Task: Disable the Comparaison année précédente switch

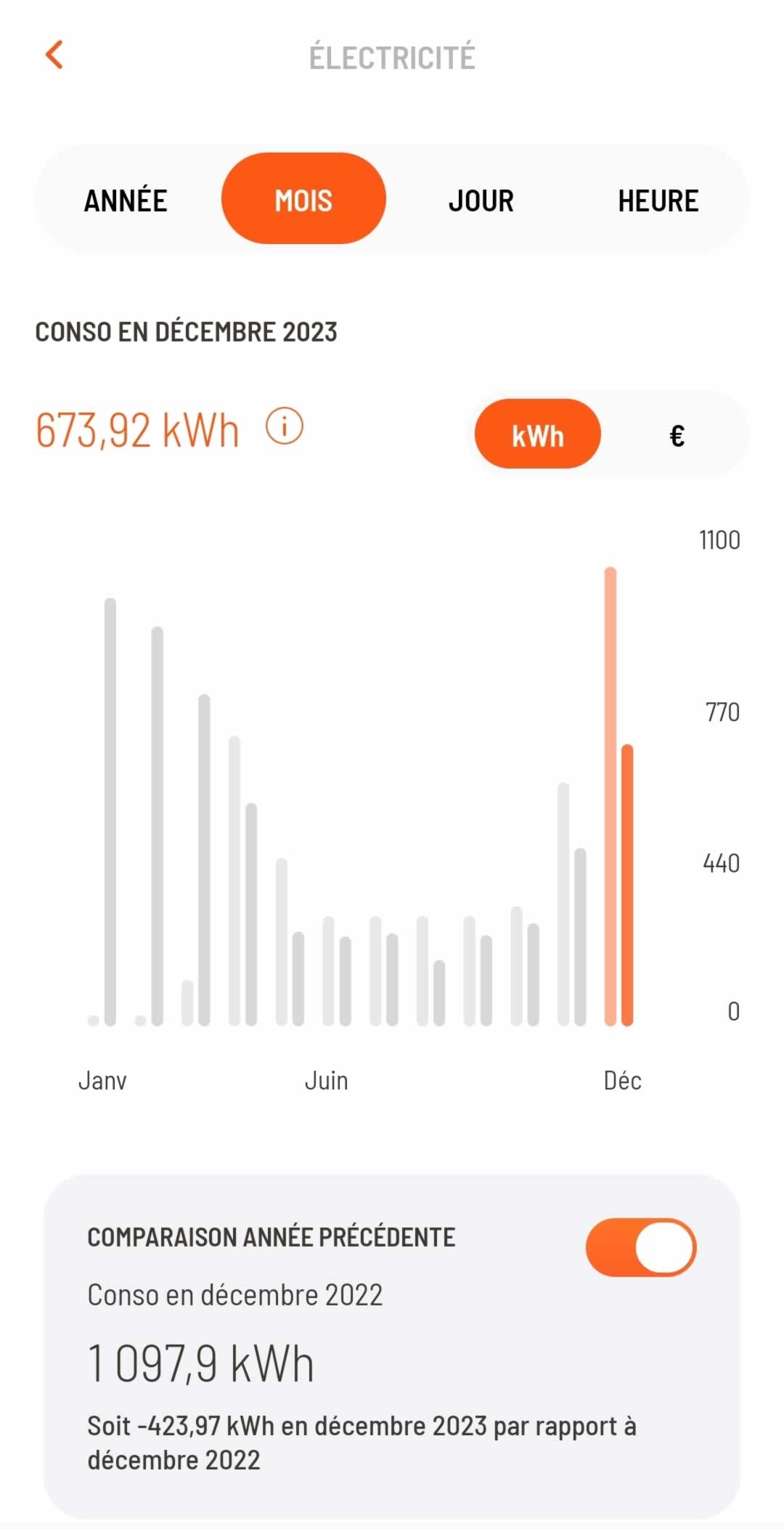Action: coord(640,1247)
